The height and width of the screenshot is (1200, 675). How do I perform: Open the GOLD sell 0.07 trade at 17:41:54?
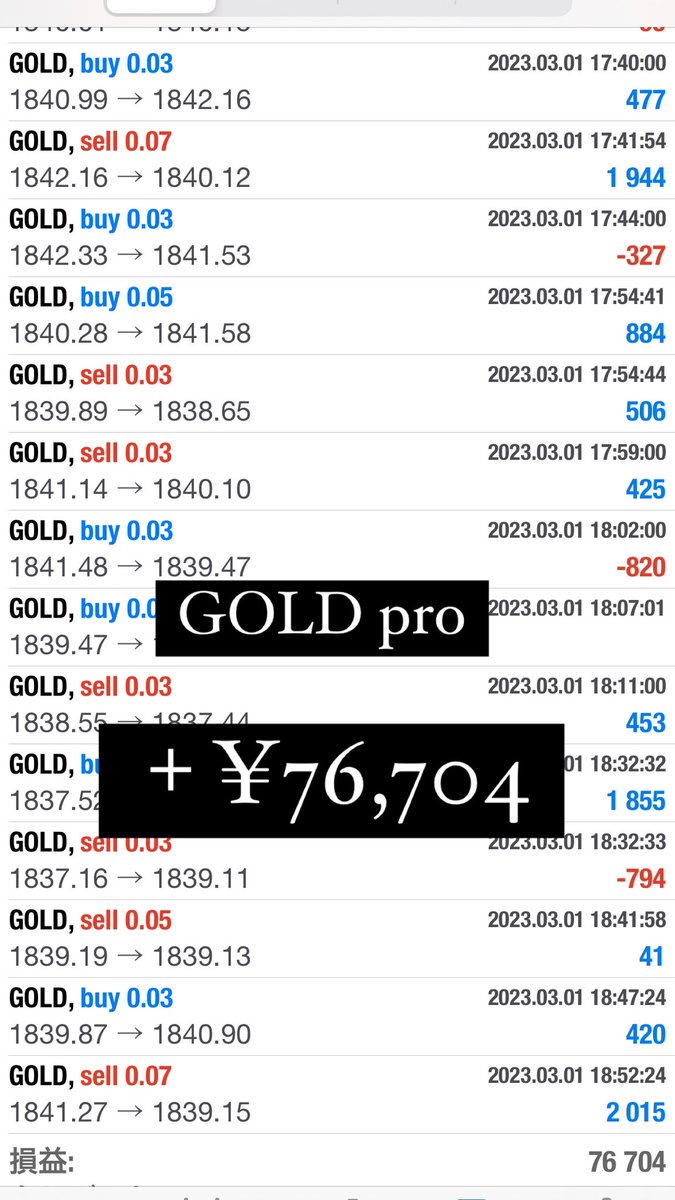(337, 160)
